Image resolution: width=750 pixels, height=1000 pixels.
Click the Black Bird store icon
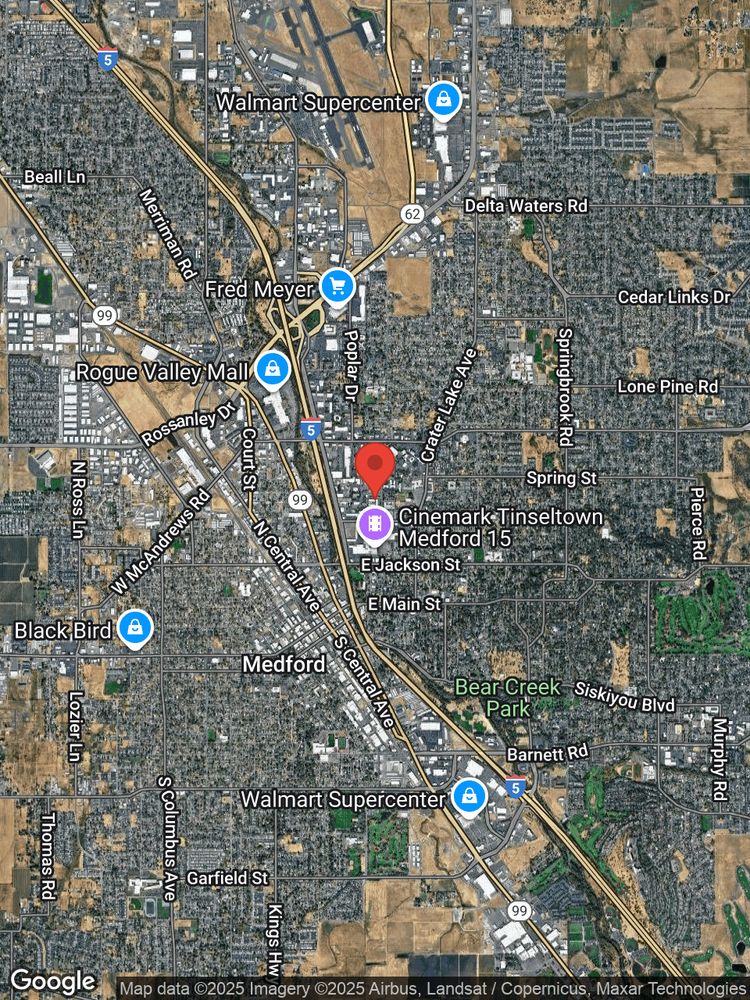[134, 628]
